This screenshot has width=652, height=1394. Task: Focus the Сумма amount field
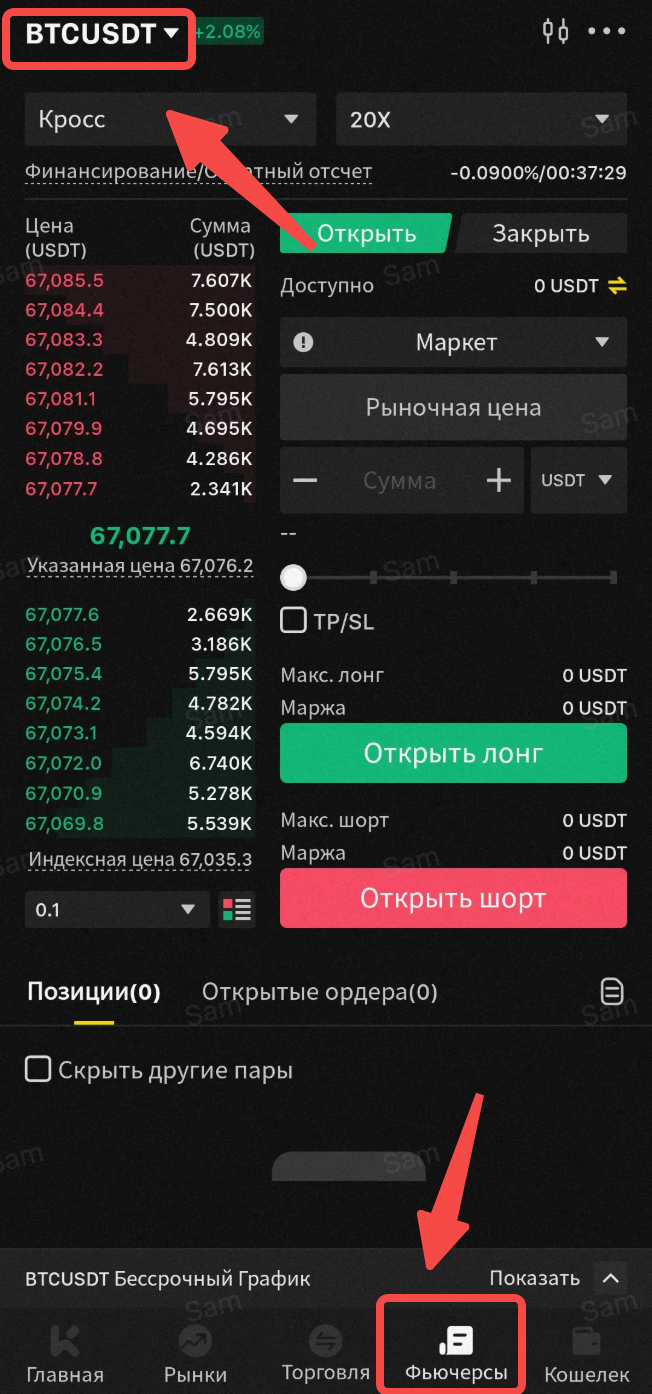(400, 480)
